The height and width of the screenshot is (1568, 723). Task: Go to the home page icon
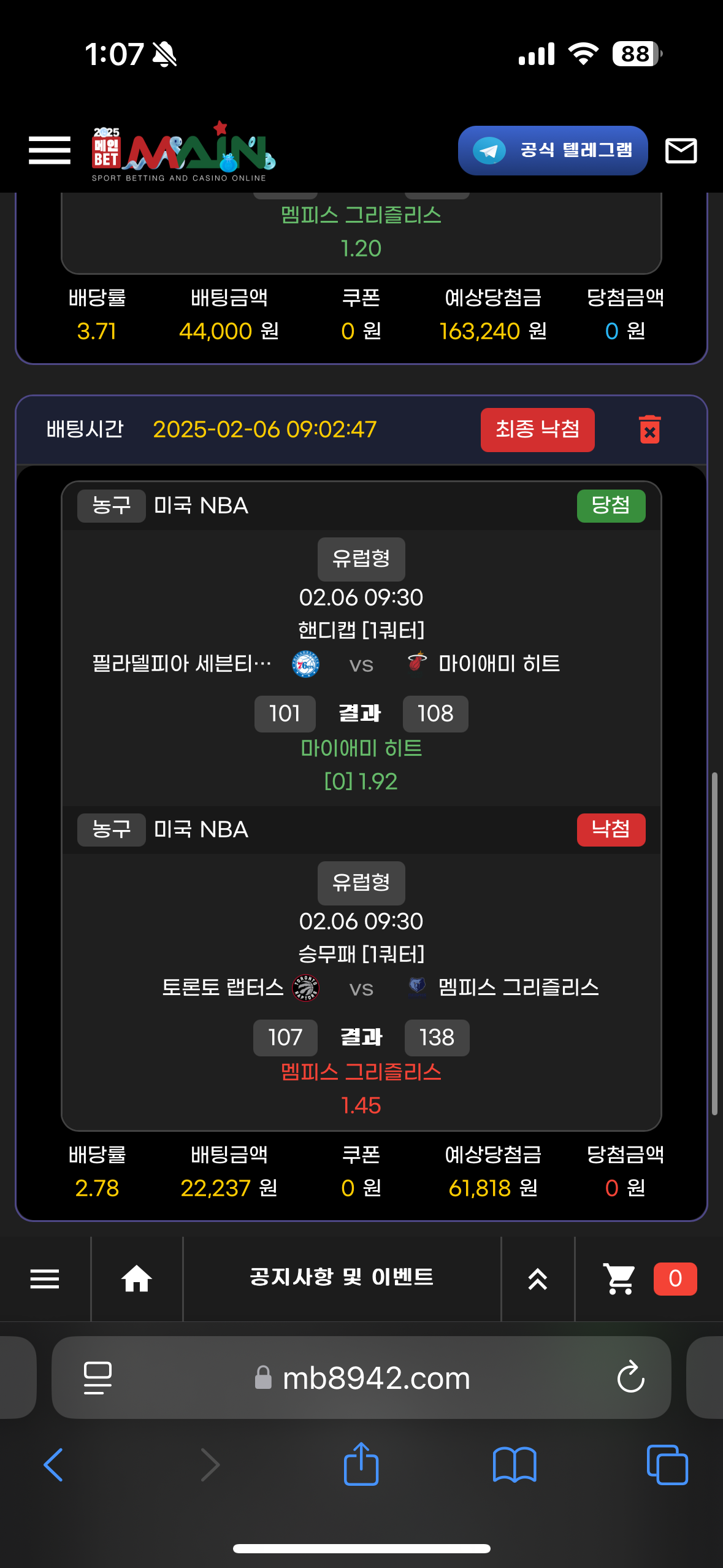136,1279
